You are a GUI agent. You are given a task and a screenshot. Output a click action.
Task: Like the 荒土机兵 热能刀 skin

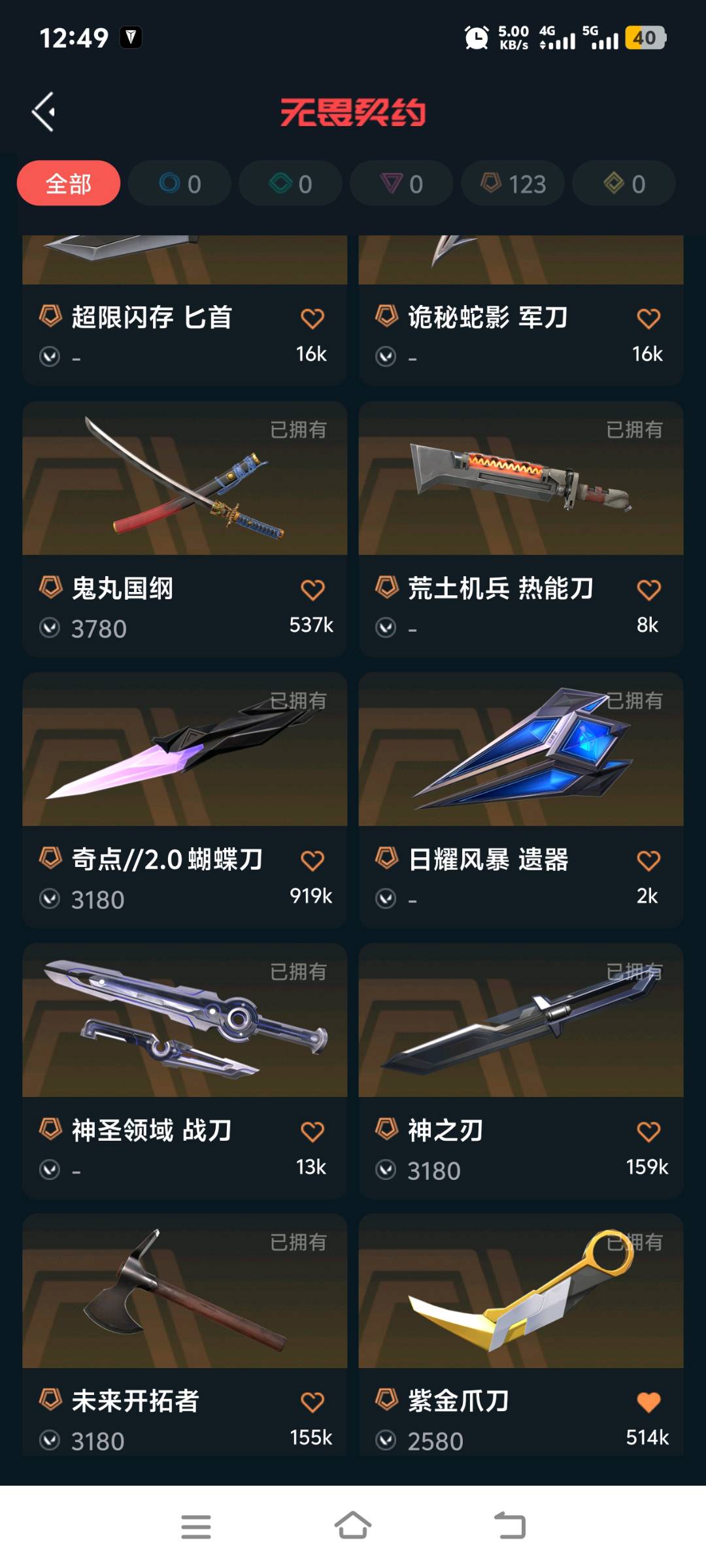pos(648,590)
